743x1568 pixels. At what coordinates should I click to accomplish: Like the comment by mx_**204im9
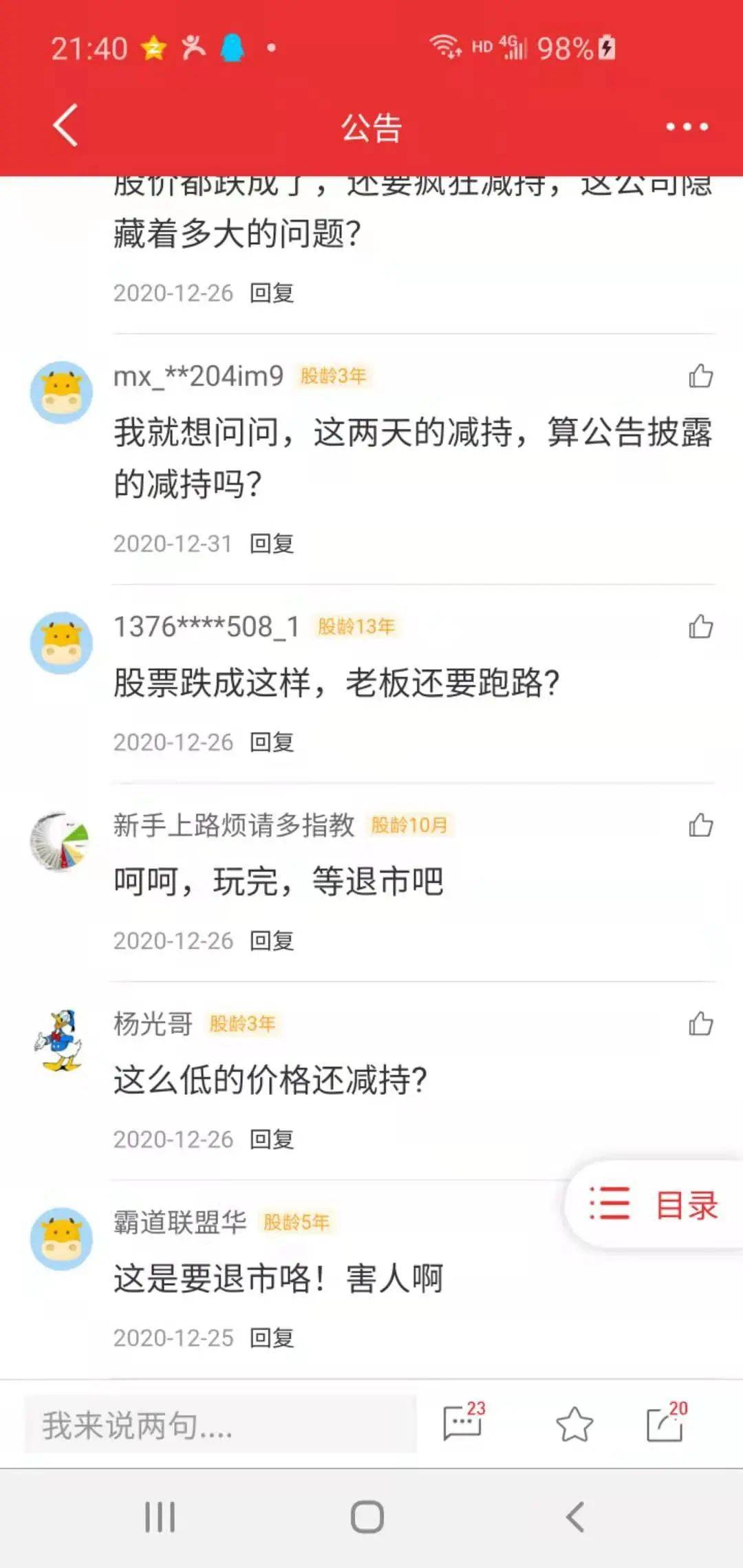point(700,376)
